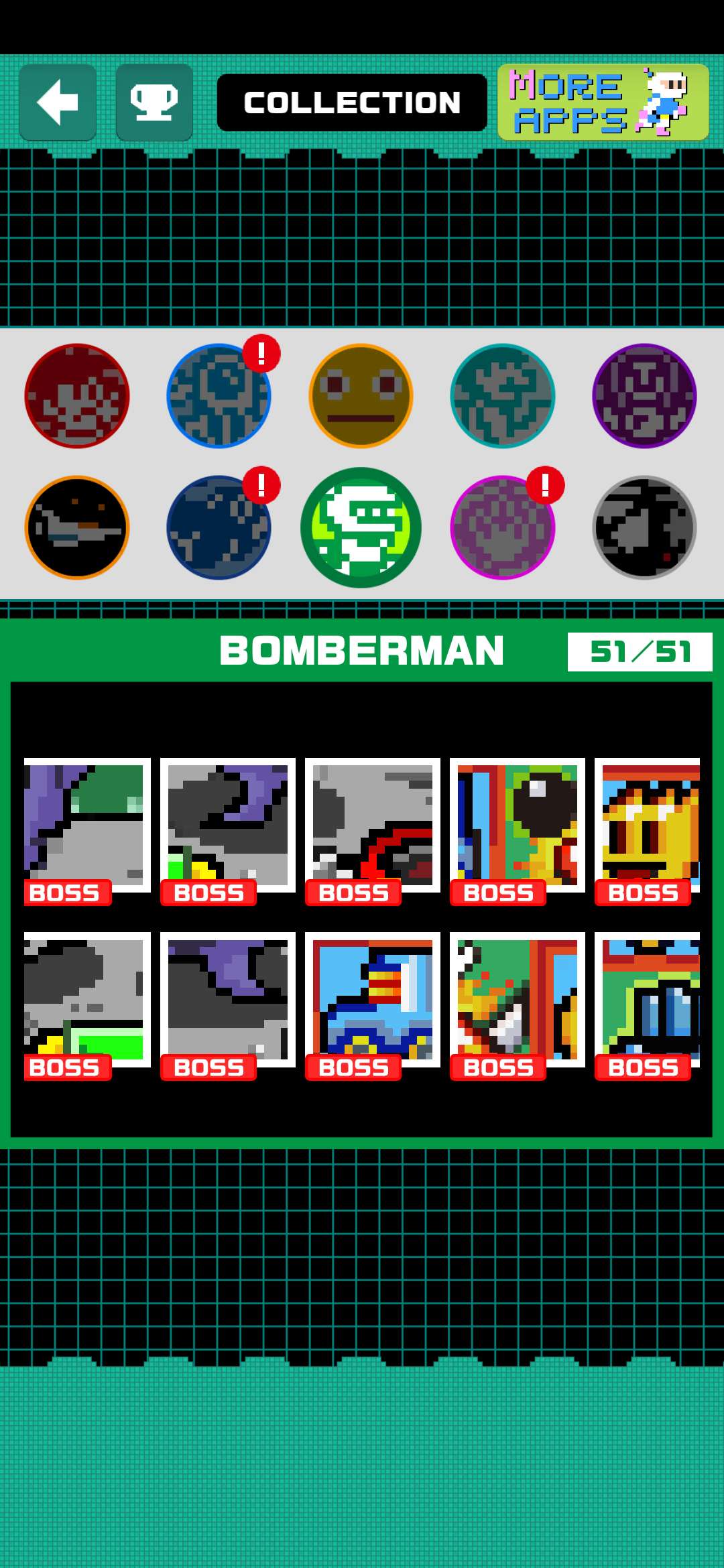Select the green Bomberman circle collection
Viewport: 724px width, 1568px height.
point(361,527)
